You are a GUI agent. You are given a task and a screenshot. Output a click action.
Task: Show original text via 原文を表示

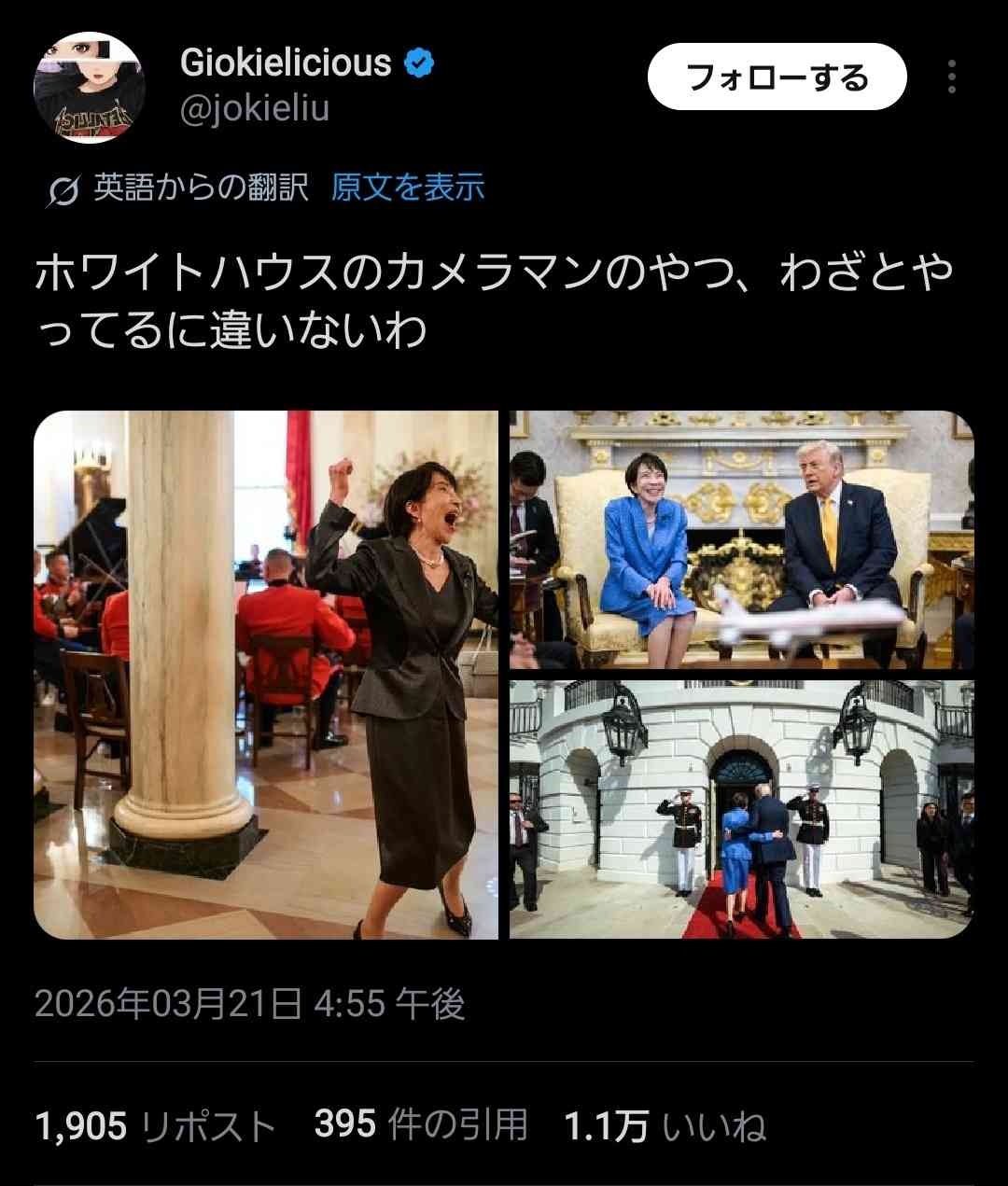click(x=408, y=188)
